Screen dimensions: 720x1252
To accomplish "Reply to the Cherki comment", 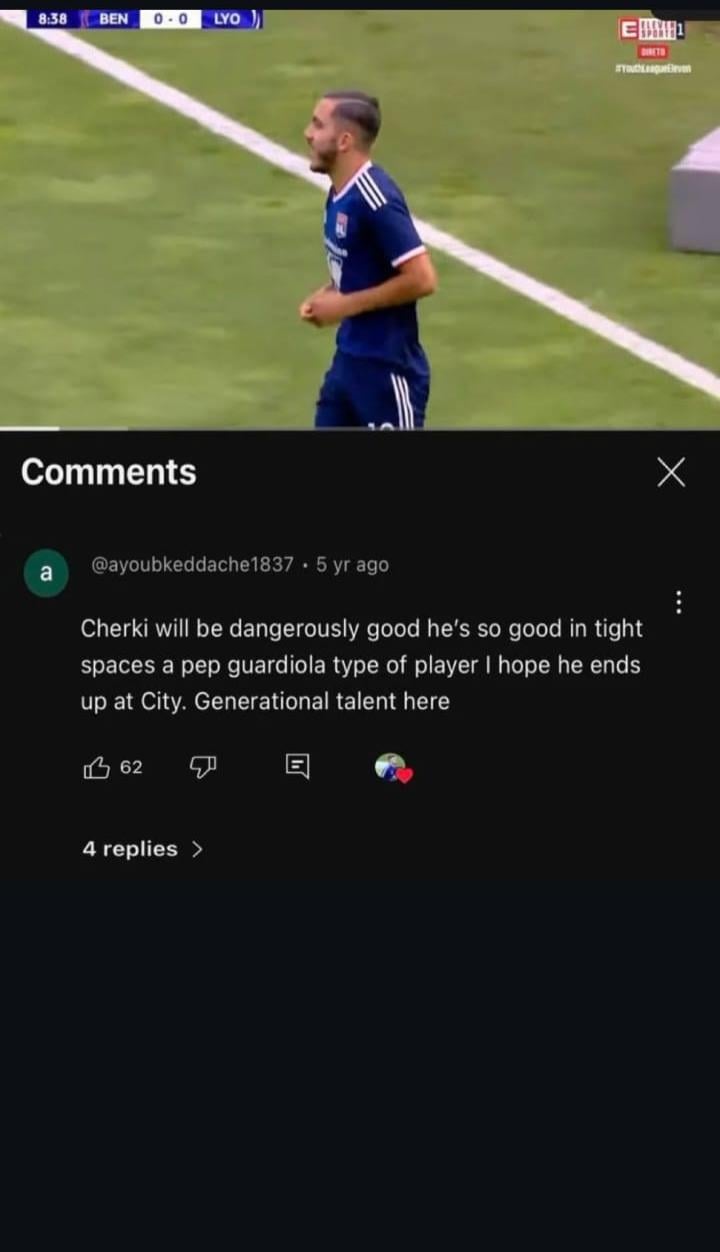I will pos(297,767).
